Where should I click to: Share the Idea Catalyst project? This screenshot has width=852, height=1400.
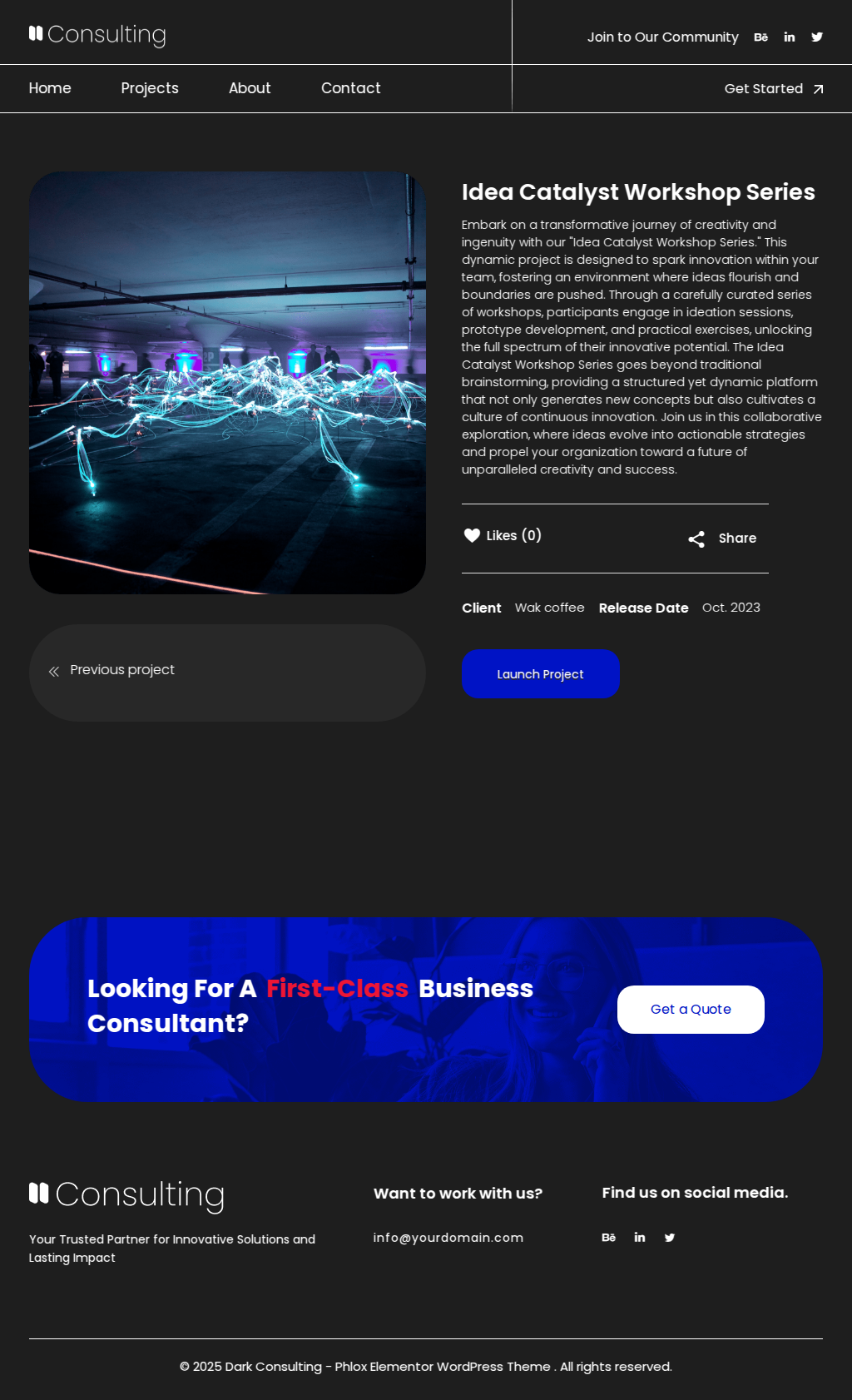(722, 539)
